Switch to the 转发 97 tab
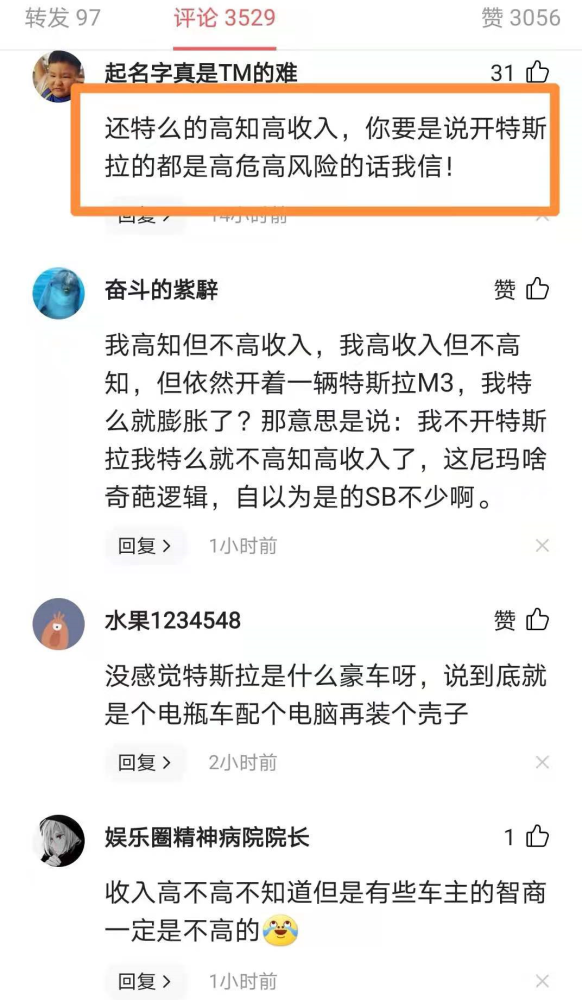The height and width of the screenshot is (1000, 582). click(x=62, y=18)
